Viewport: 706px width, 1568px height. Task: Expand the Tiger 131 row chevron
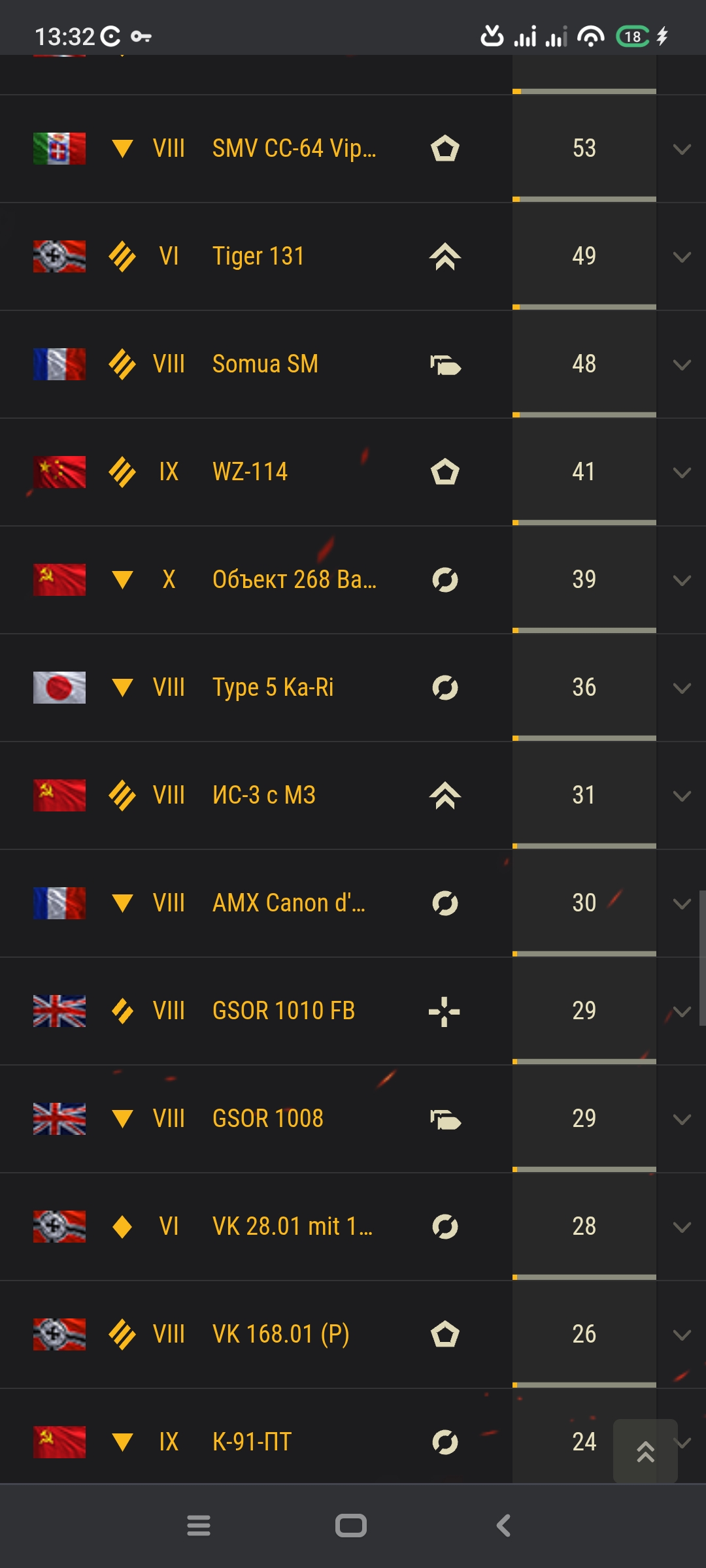tap(682, 257)
